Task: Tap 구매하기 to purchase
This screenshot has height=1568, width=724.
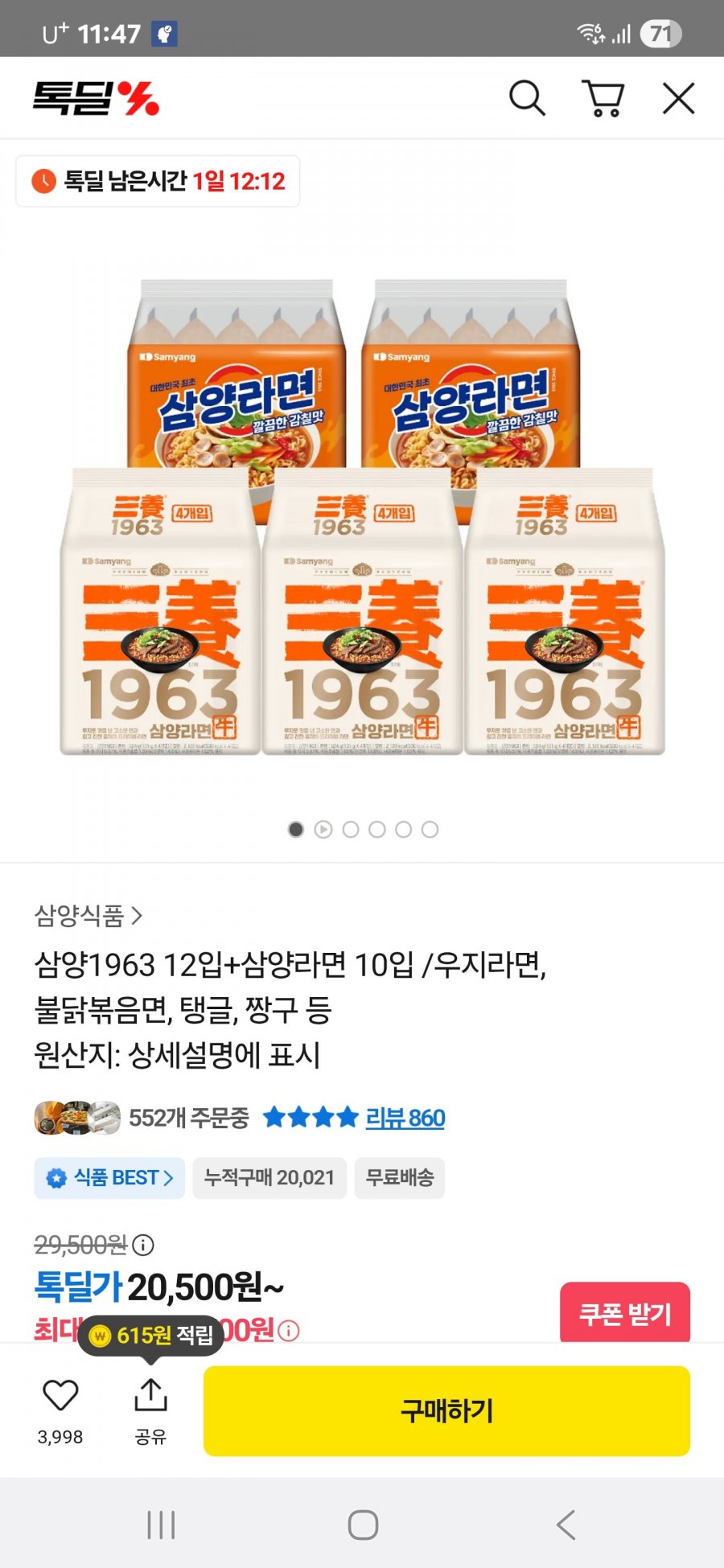Action: (x=446, y=1410)
